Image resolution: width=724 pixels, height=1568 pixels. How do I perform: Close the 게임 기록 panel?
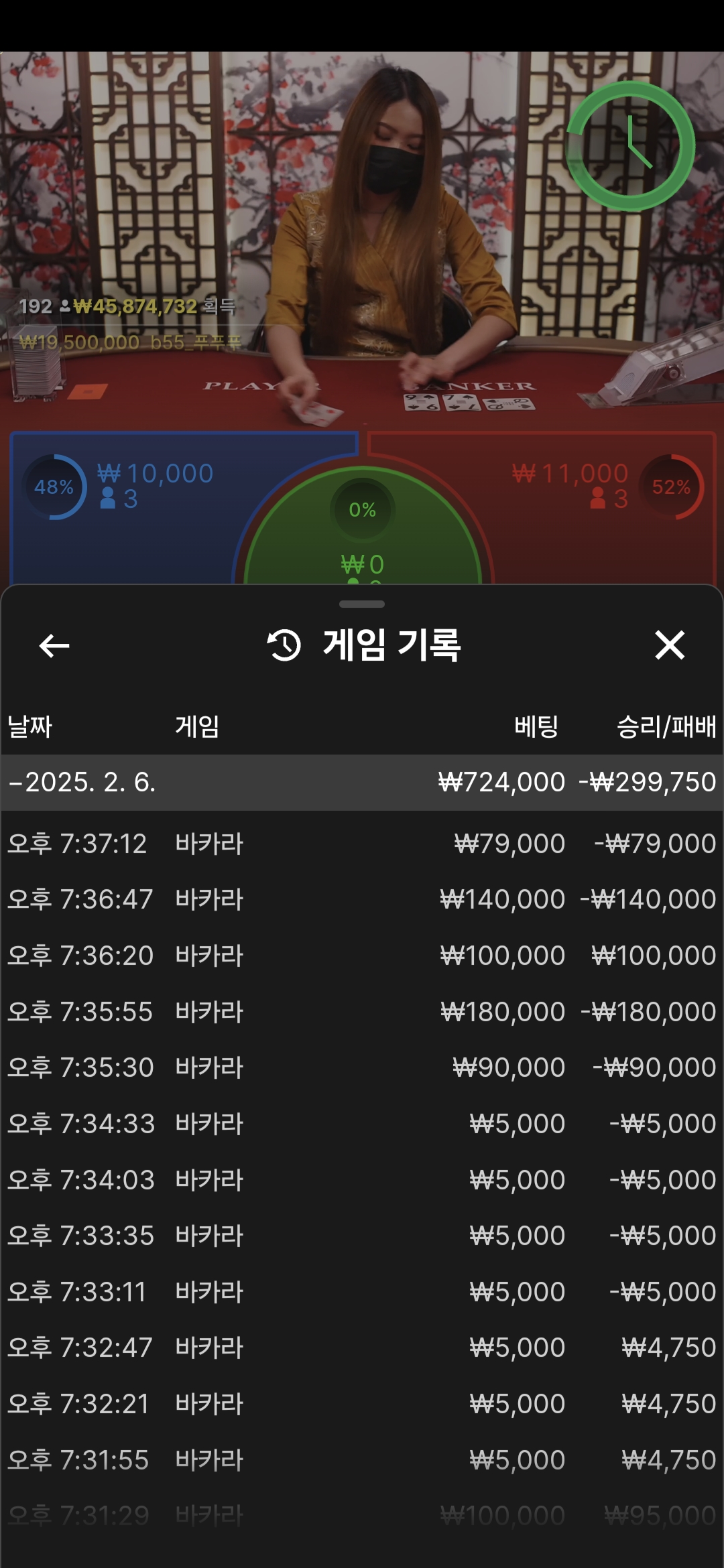coord(670,645)
